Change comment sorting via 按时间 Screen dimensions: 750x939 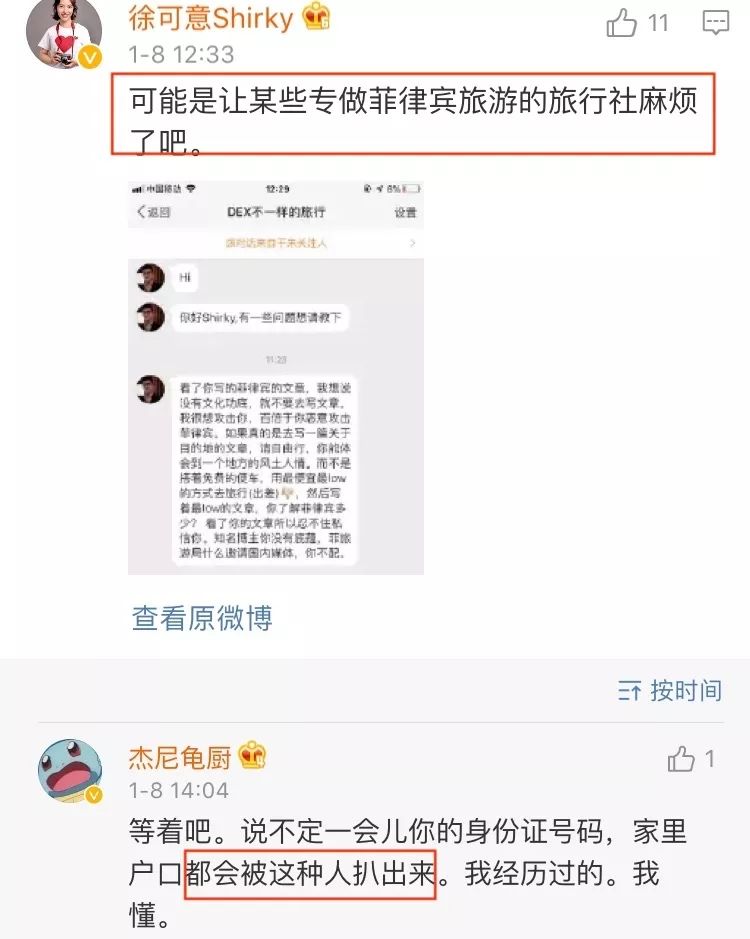pyautogui.click(x=670, y=691)
